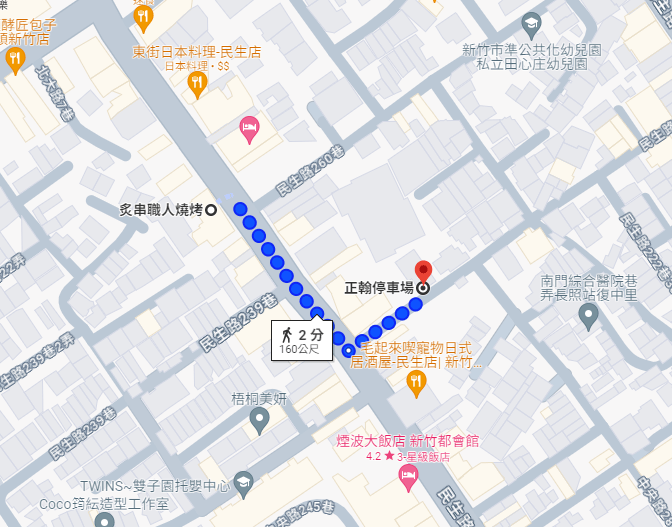
Task: Select the 正翰停車場 destination pin
Action: pyautogui.click(x=423, y=271)
